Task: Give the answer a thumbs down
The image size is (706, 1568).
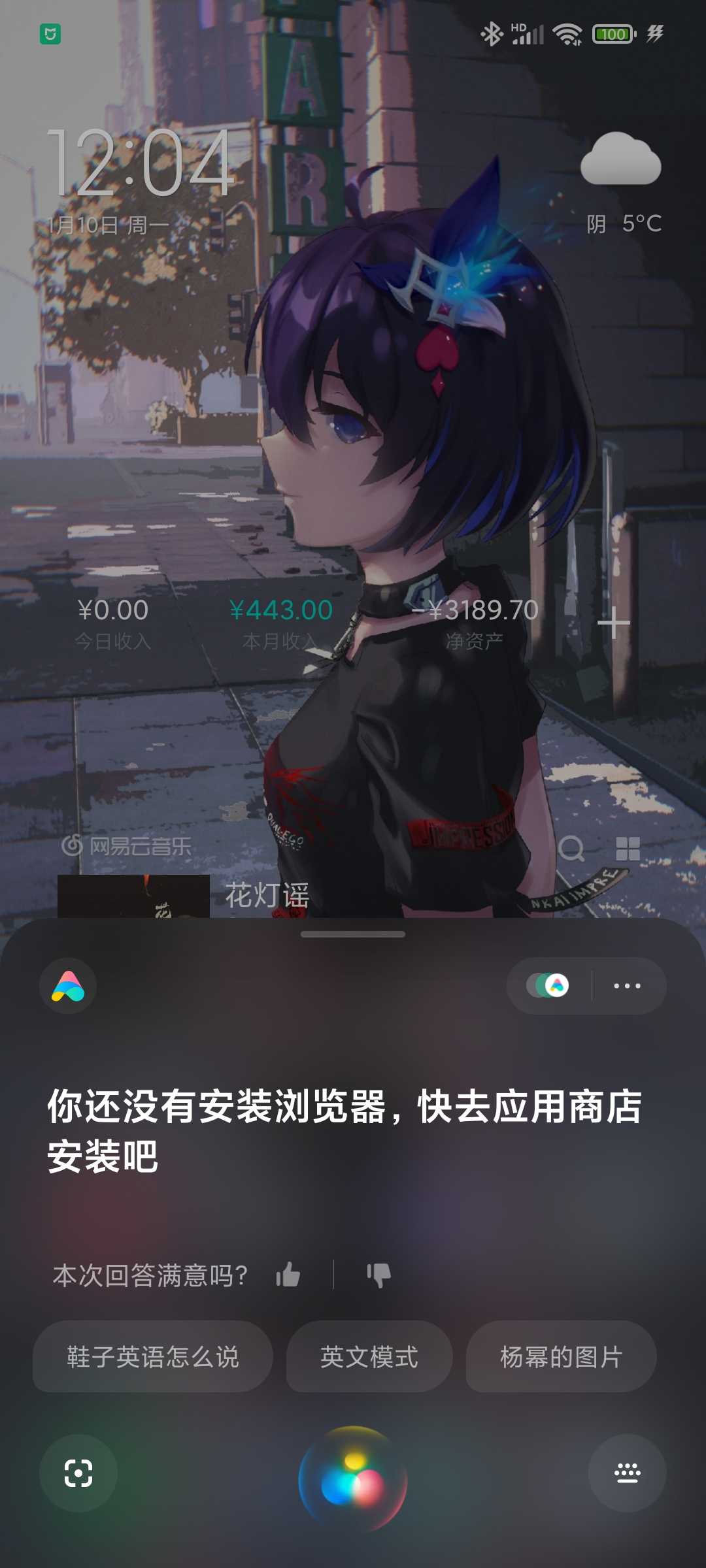Action: coord(378,1275)
